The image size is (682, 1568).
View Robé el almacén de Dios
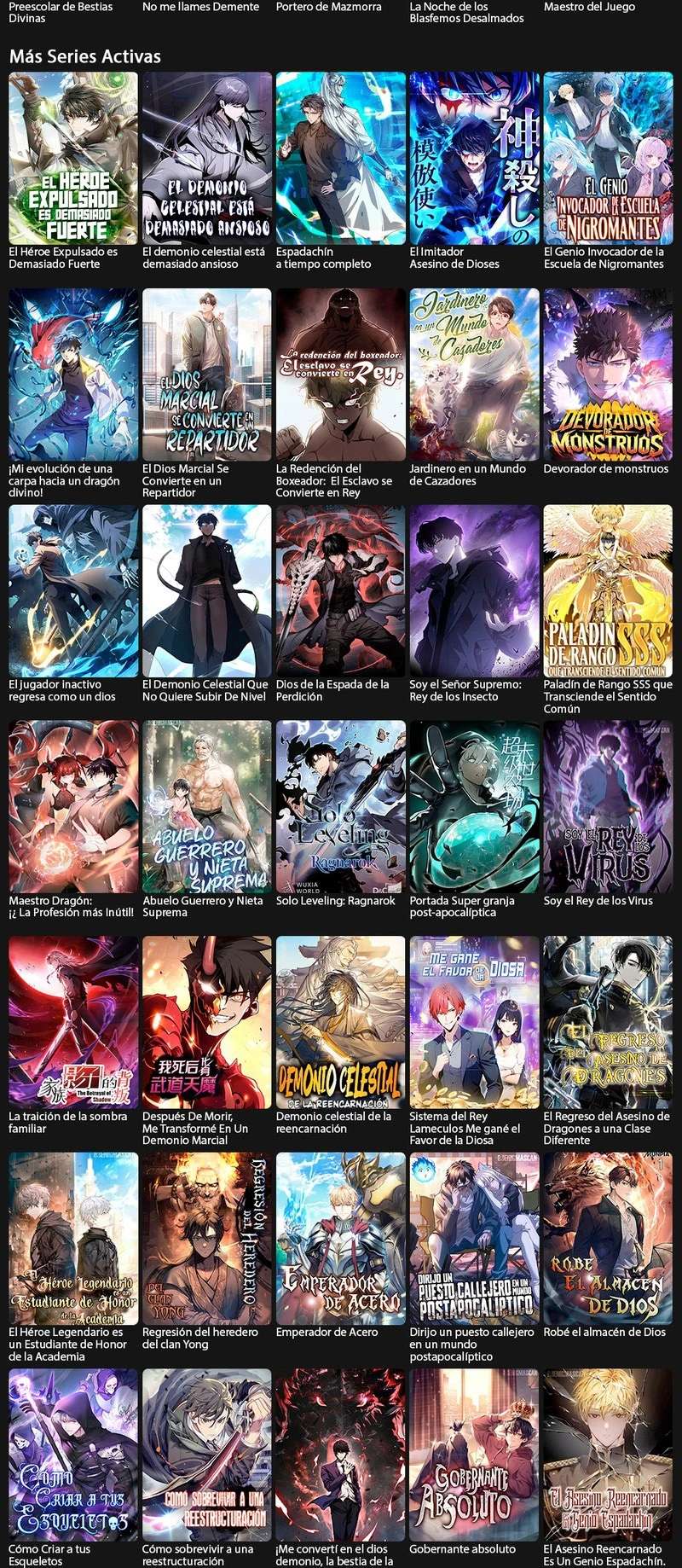[608, 1239]
